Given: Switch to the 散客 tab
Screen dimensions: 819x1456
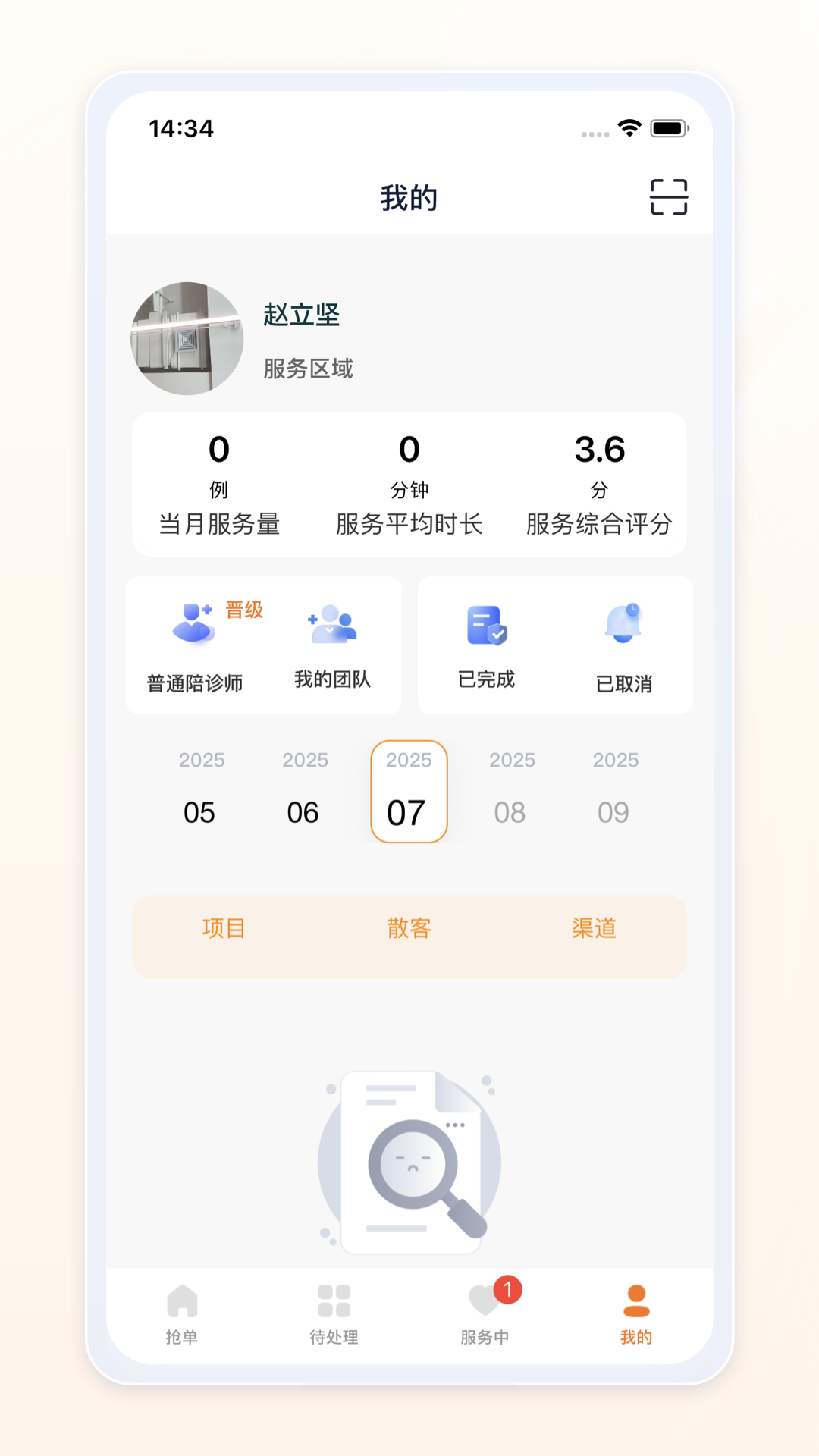Looking at the screenshot, I should point(409,928).
